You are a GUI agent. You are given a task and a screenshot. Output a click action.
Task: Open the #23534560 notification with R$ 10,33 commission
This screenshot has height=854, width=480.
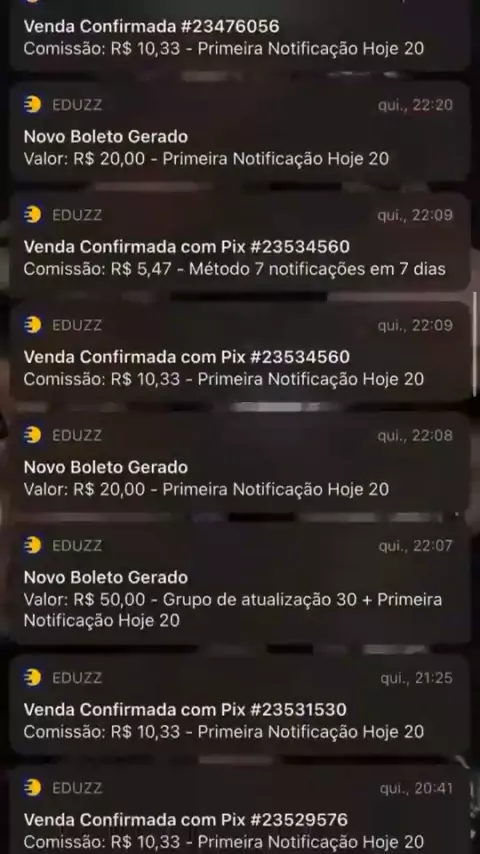tap(240, 352)
